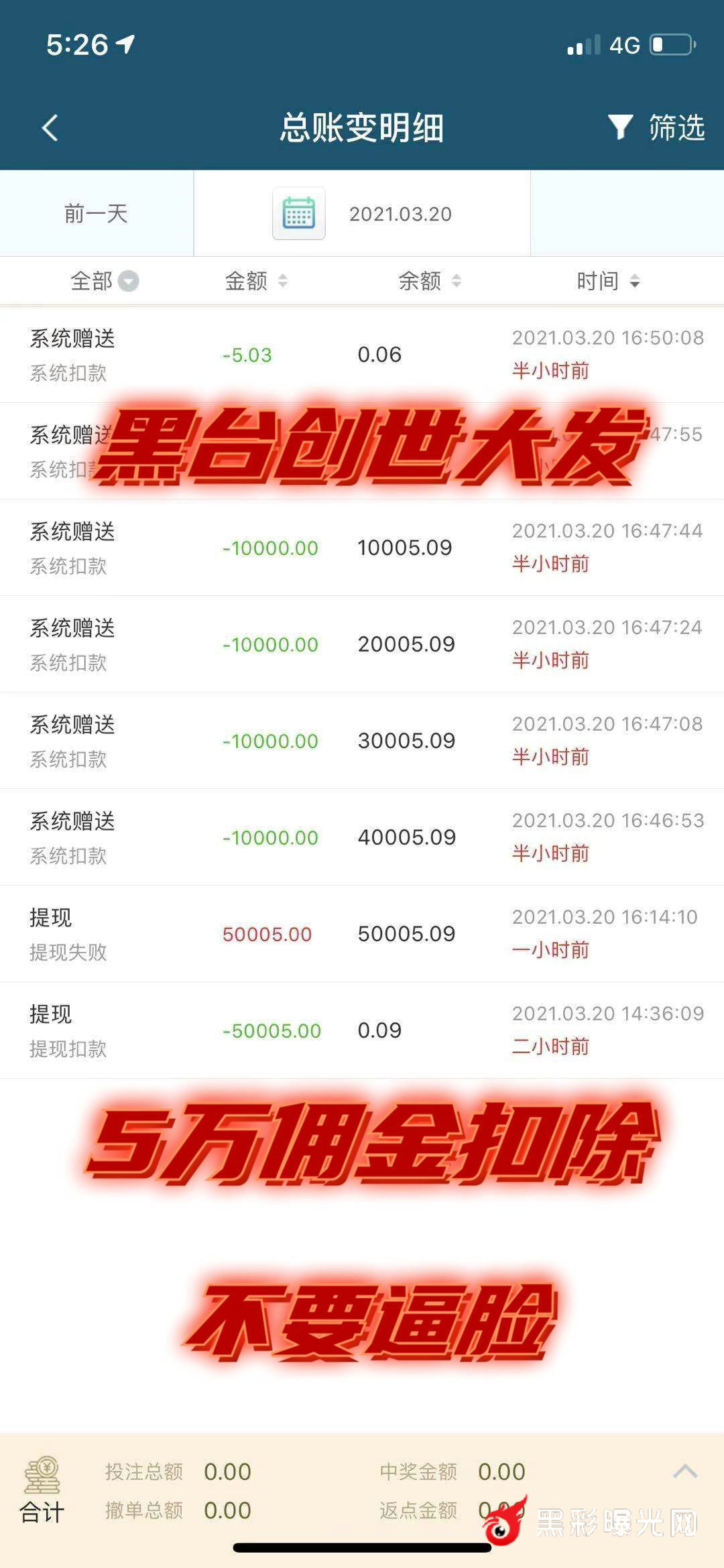Sort records by 时间
This screenshot has height=1568, width=724.
(608, 281)
